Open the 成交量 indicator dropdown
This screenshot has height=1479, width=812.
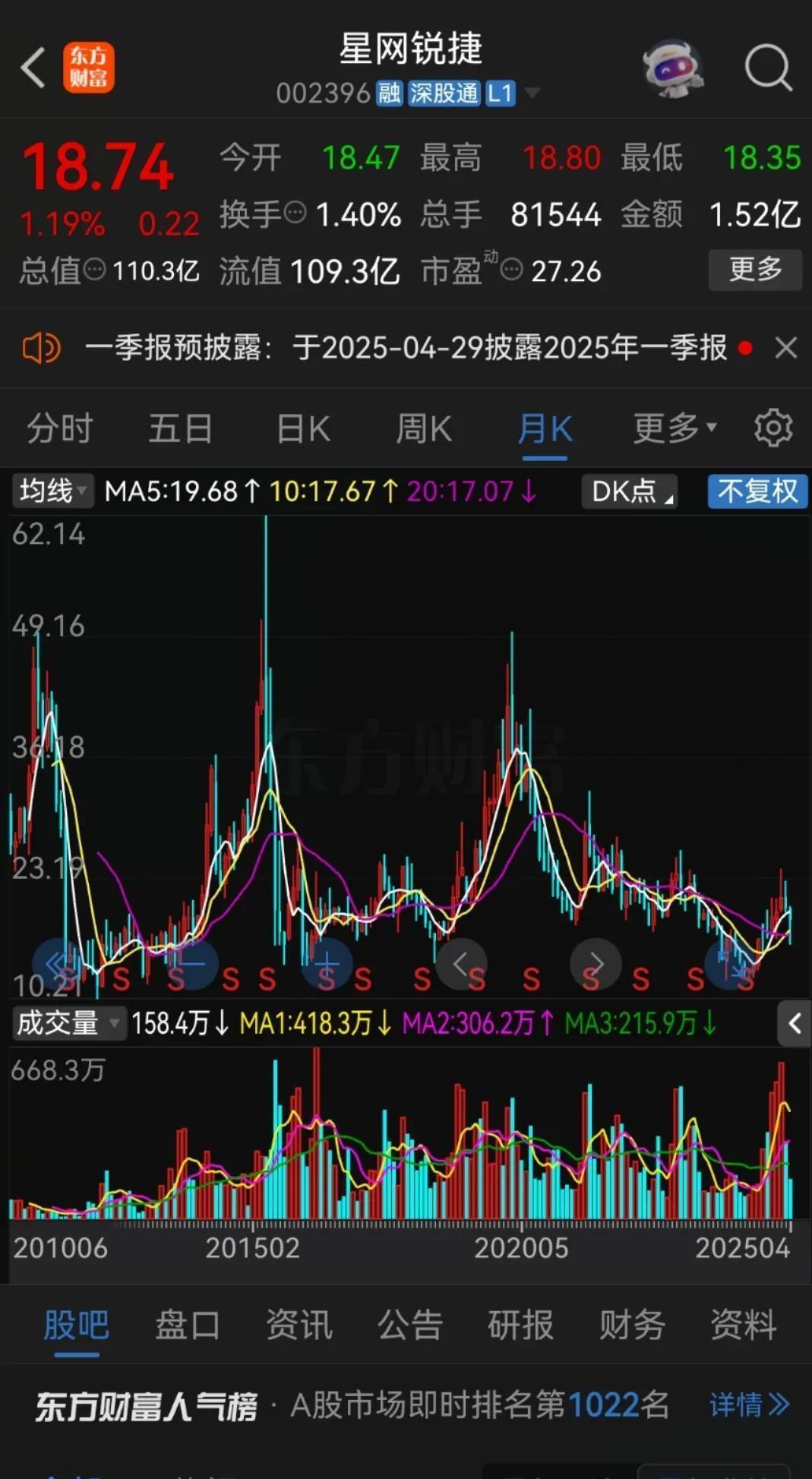(68, 1023)
